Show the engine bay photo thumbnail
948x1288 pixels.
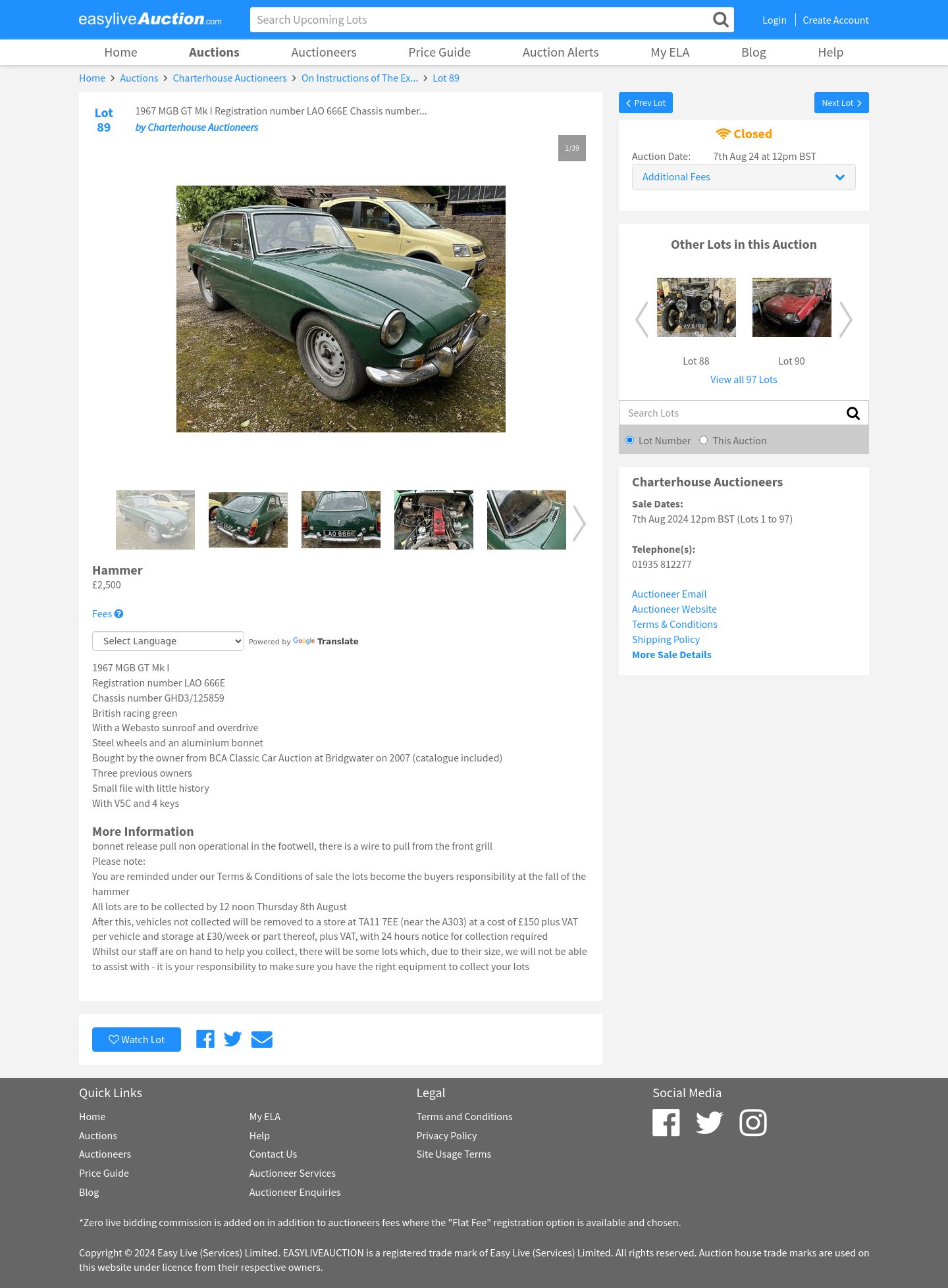(x=433, y=520)
